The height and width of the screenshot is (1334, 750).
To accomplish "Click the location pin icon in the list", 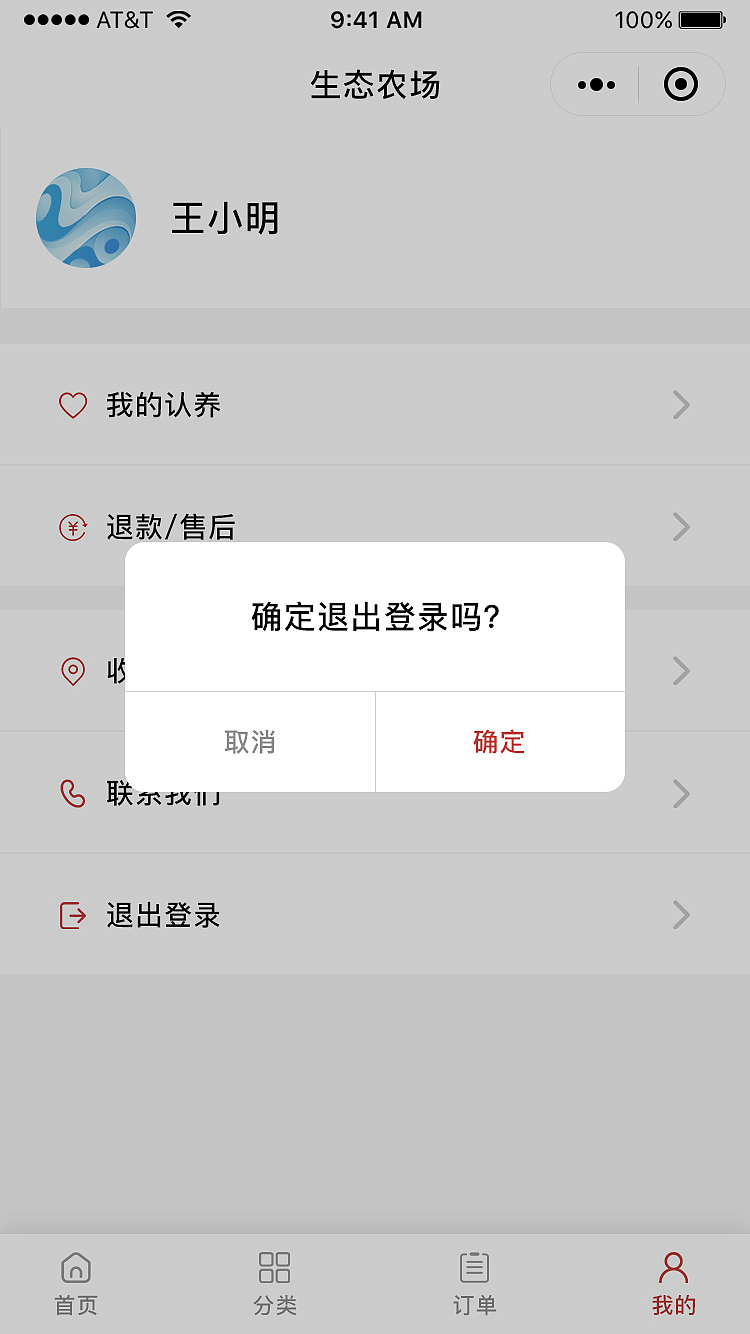I will (x=72, y=671).
